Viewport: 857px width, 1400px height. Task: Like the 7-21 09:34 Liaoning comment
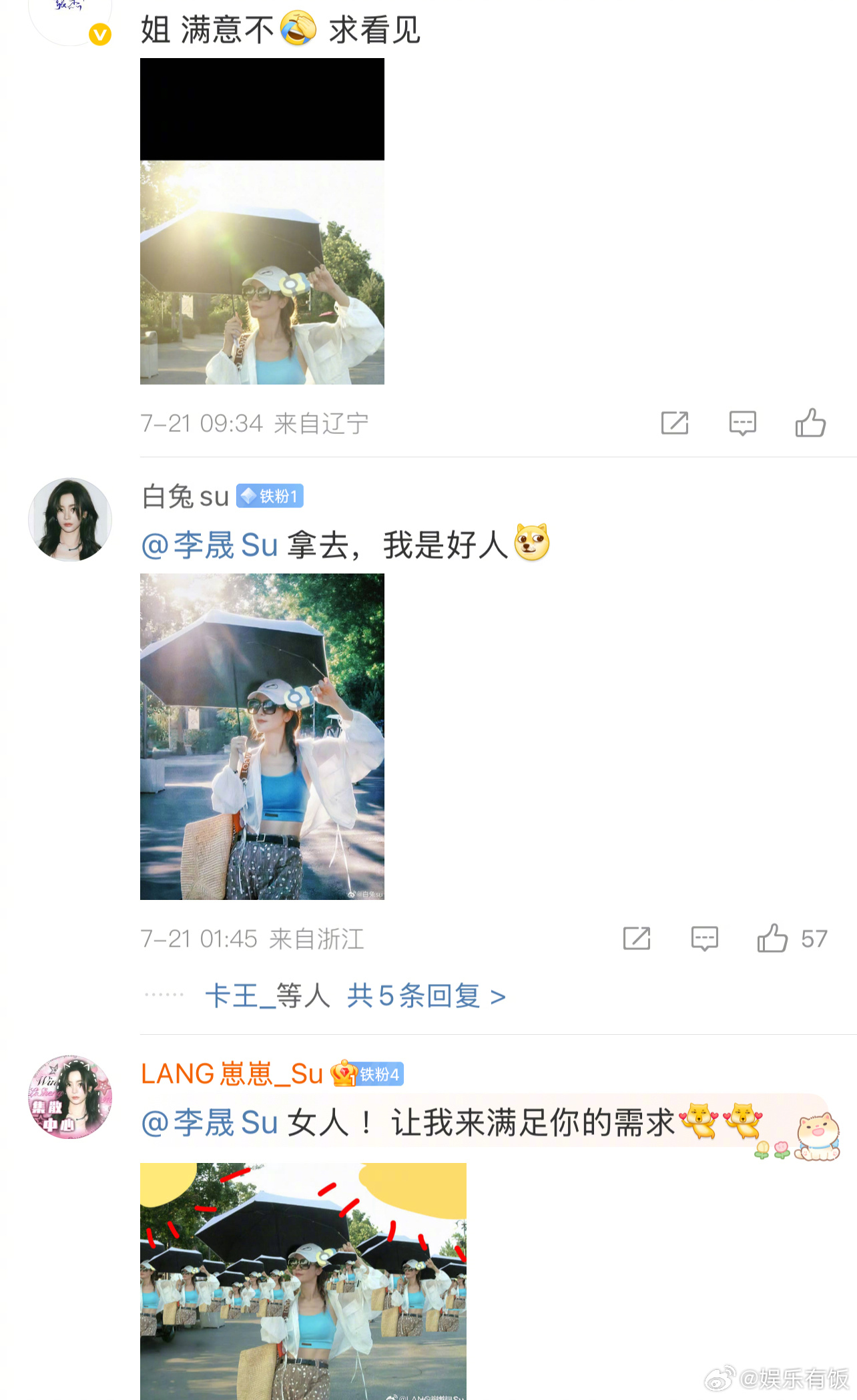(810, 423)
